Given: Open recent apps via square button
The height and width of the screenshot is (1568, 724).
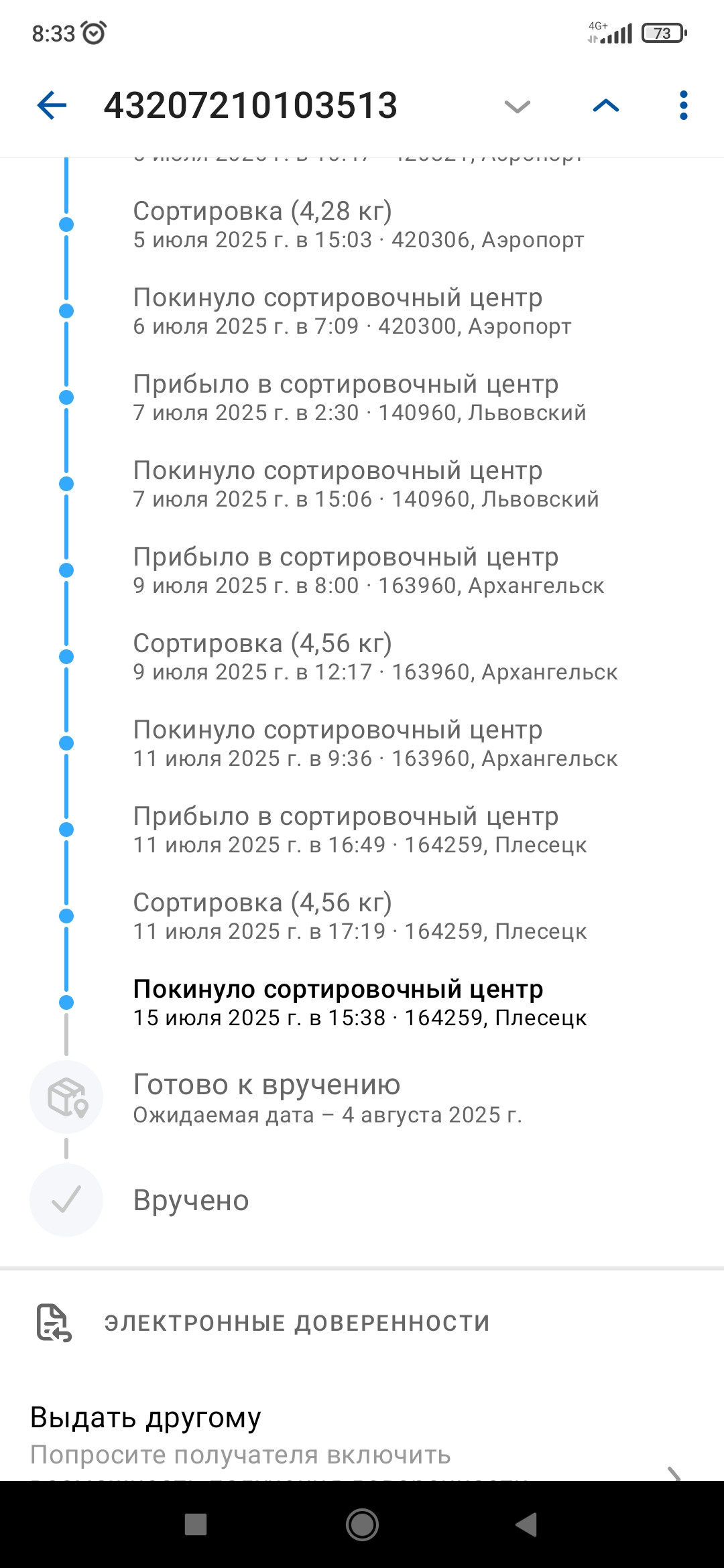Looking at the screenshot, I should 196,1524.
